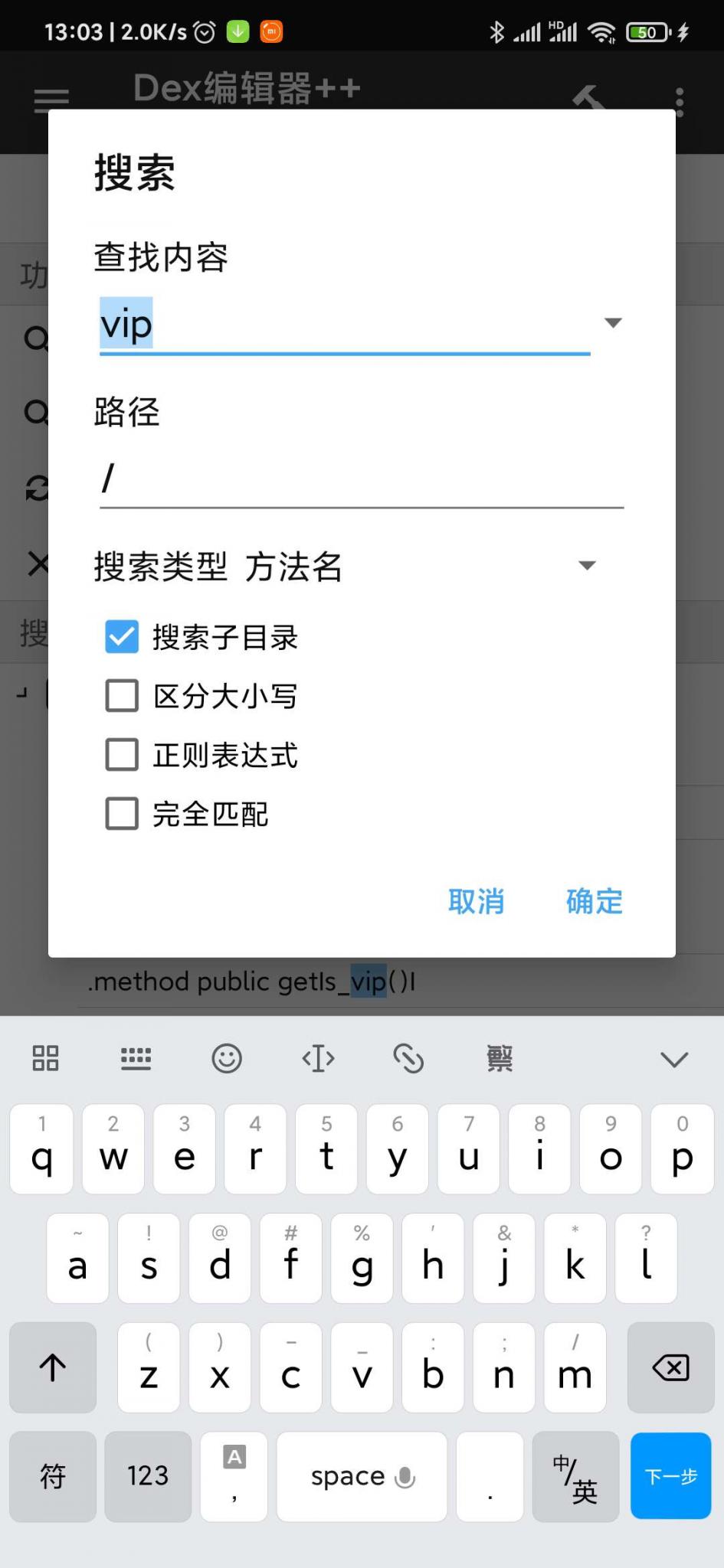Hide the keyboard with the down chevron
The width and height of the screenshot is (724, 1568).
pyautogui.click(x=674, y=1059)
